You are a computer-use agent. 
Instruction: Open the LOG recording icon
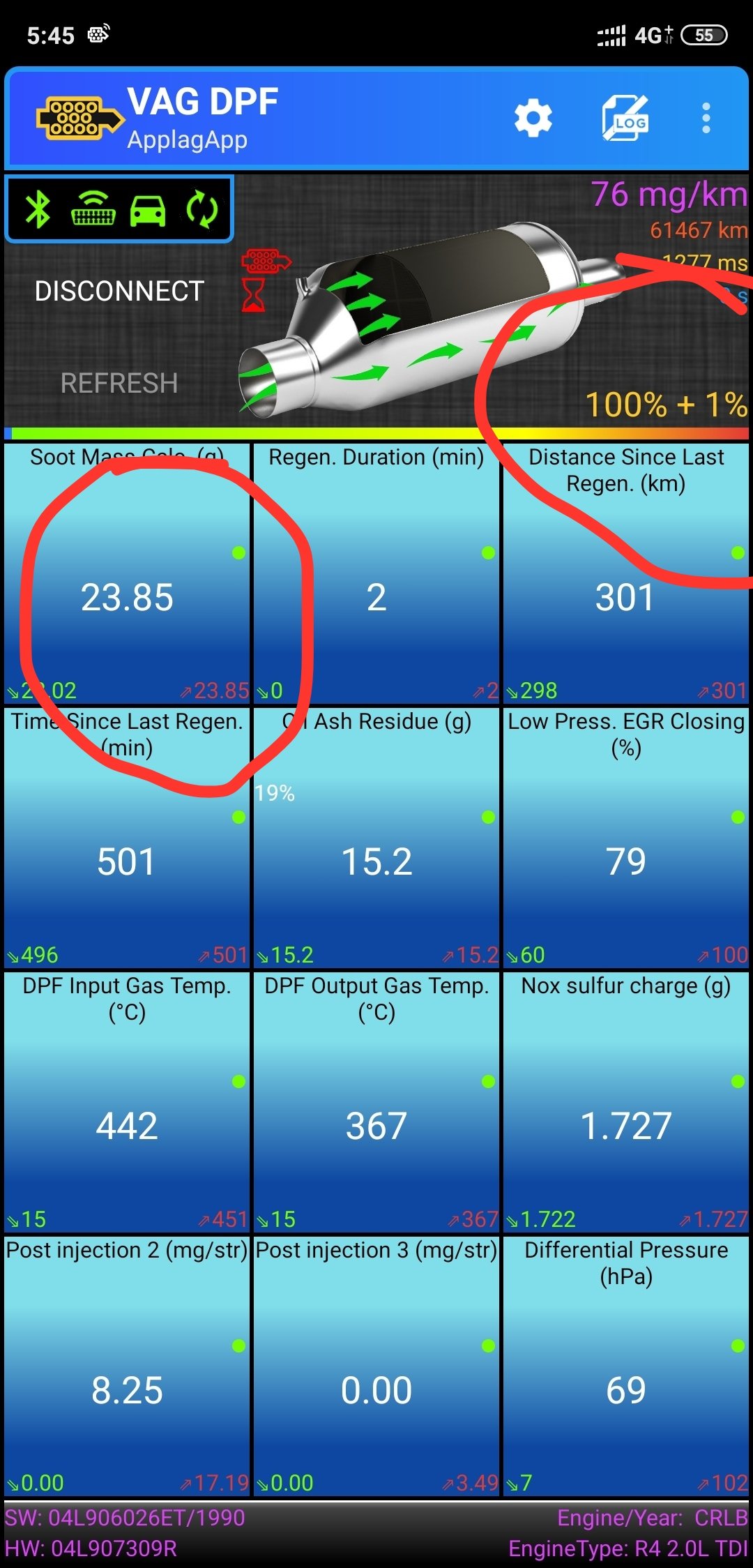point(625,118)
